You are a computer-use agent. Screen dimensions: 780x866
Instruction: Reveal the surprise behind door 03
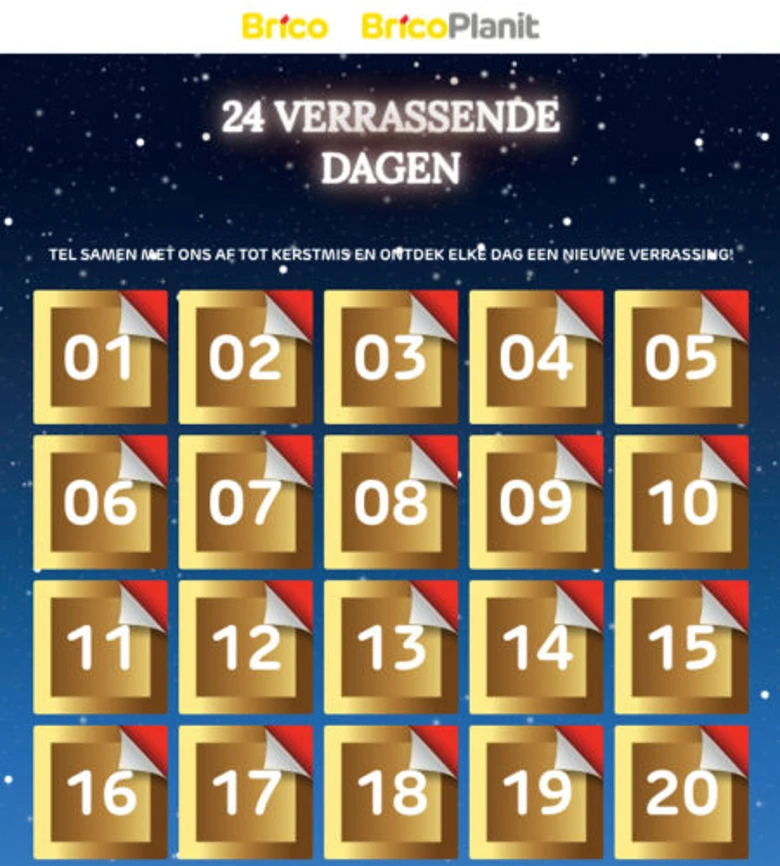(390, 357)
